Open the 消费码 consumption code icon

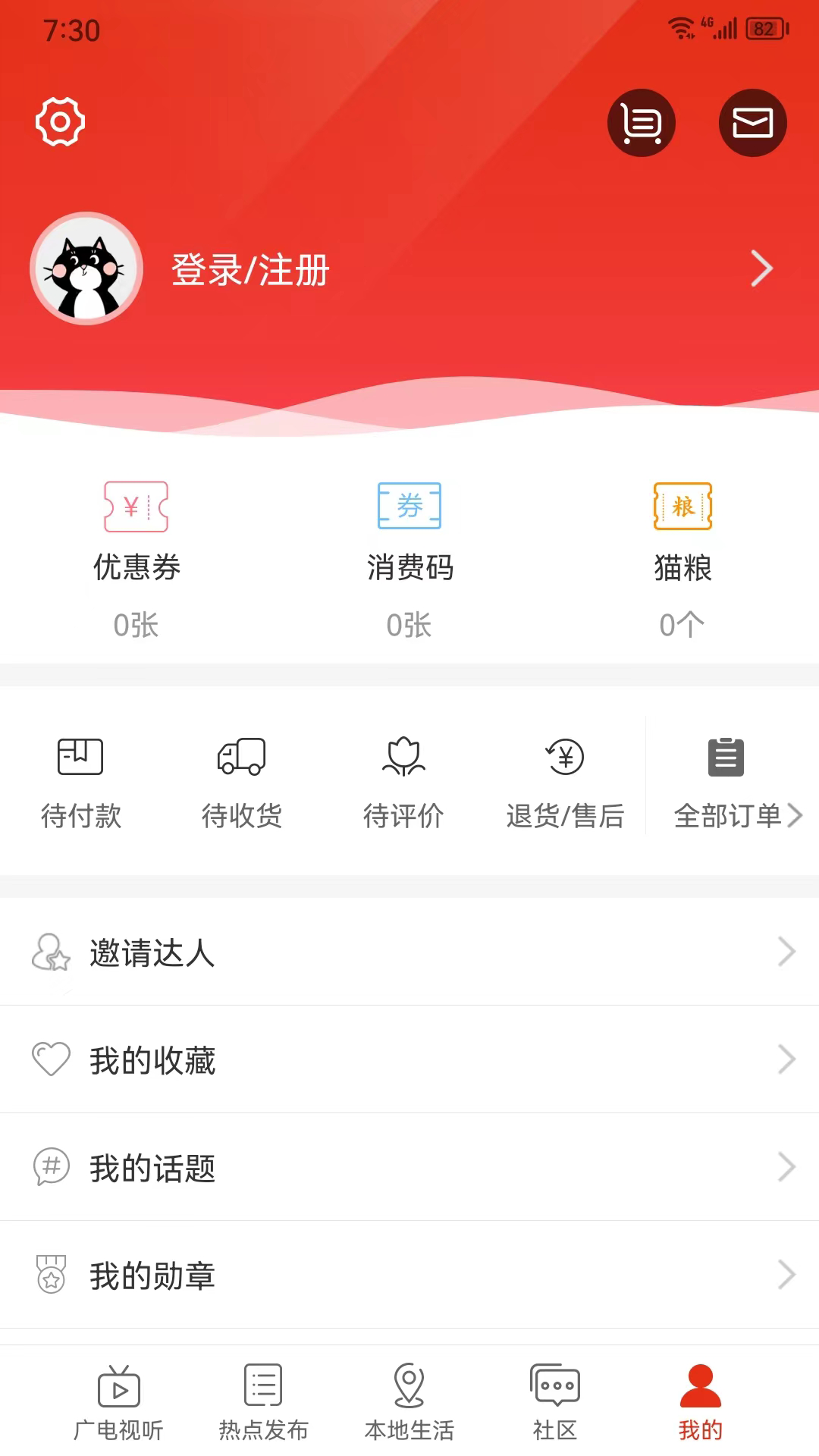[409, 507]
